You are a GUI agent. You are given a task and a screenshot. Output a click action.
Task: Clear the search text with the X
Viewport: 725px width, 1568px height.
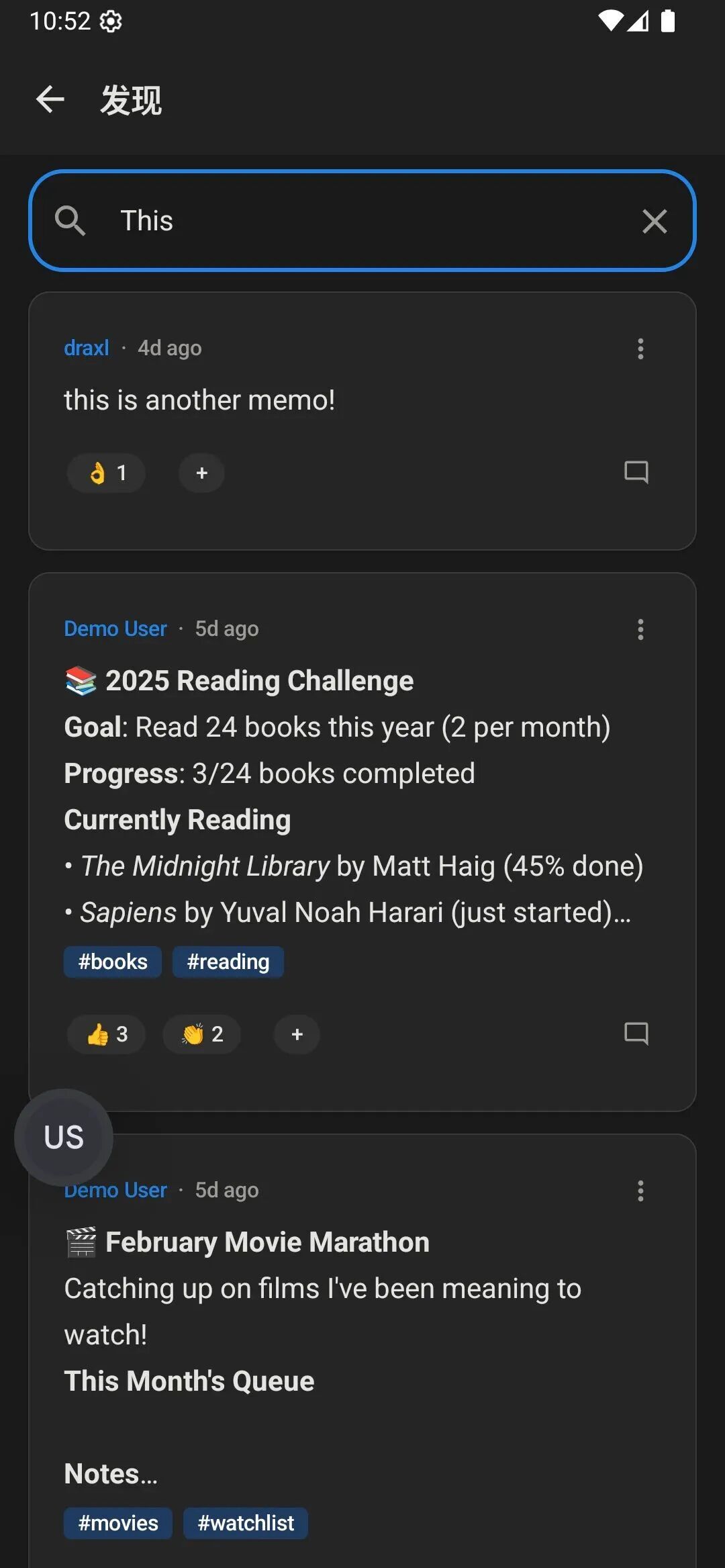(655, 221)
